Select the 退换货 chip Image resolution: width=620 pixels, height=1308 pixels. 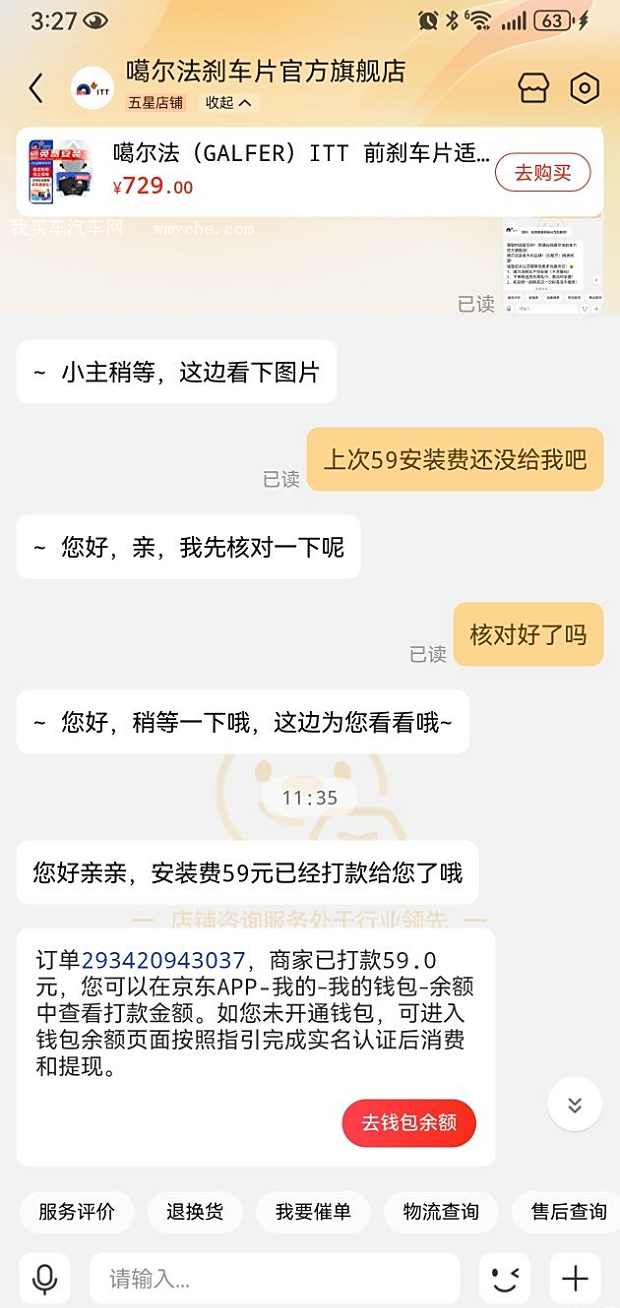click(194, 1212)
